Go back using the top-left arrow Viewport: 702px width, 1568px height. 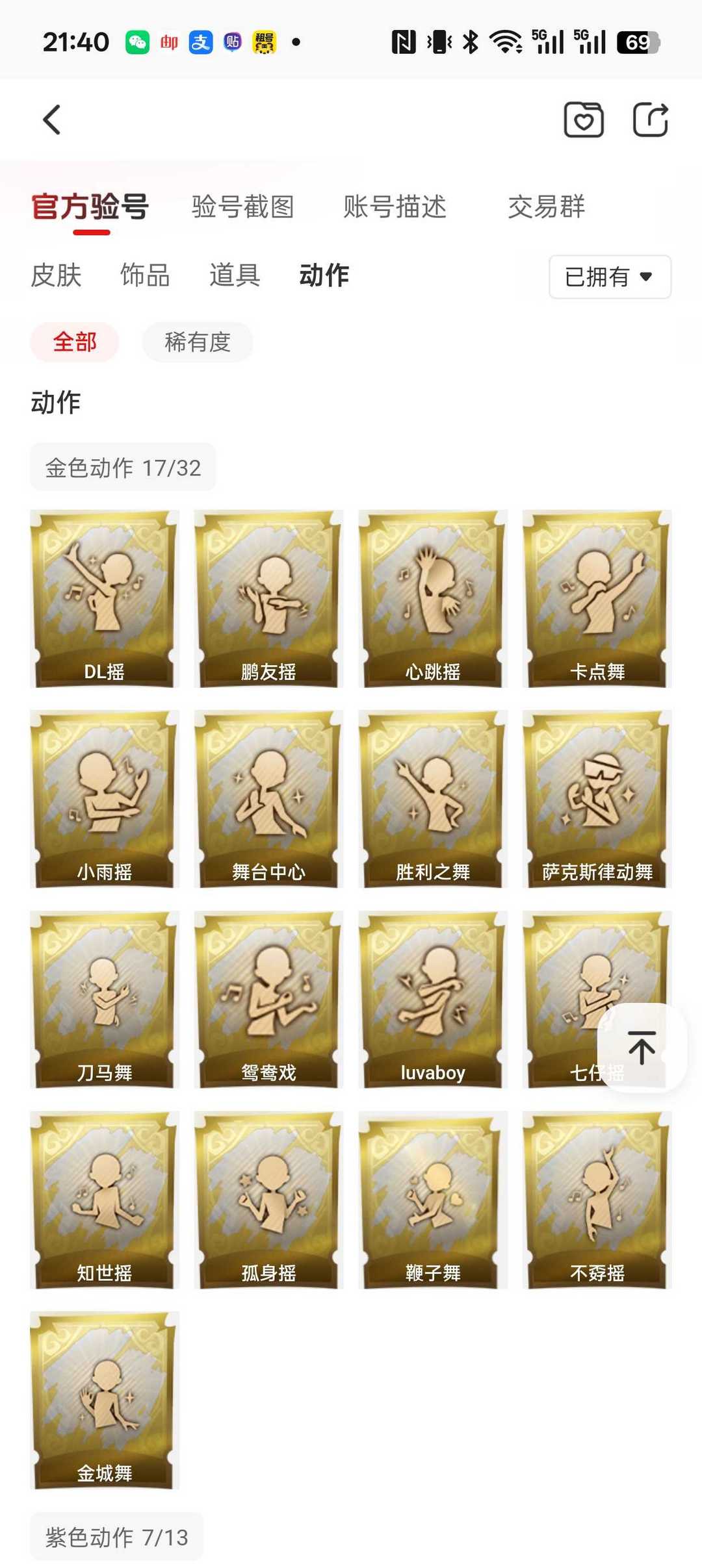pos(52,120)
